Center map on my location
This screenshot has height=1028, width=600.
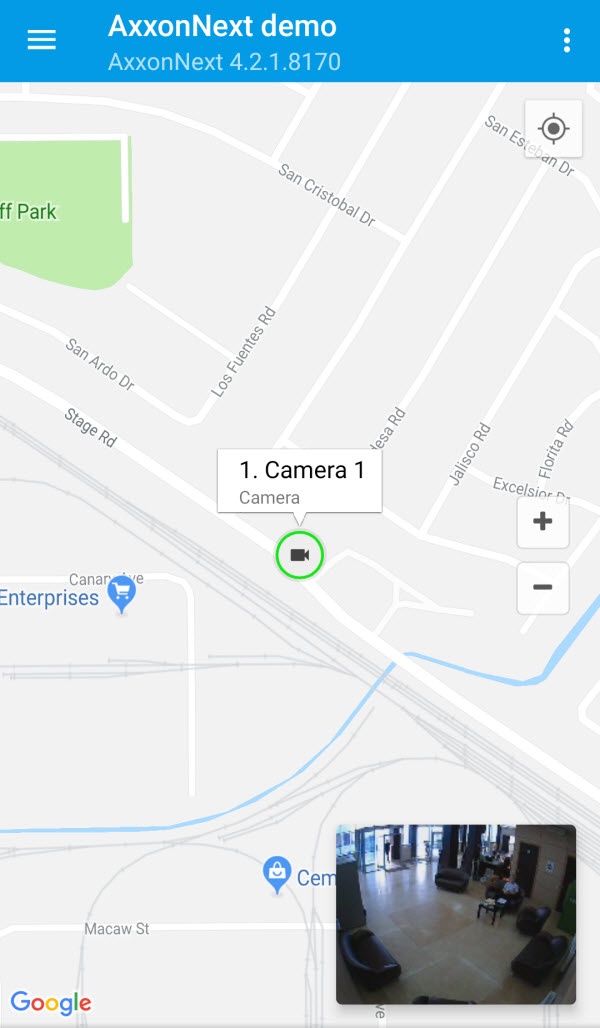(x=553, y=129)
